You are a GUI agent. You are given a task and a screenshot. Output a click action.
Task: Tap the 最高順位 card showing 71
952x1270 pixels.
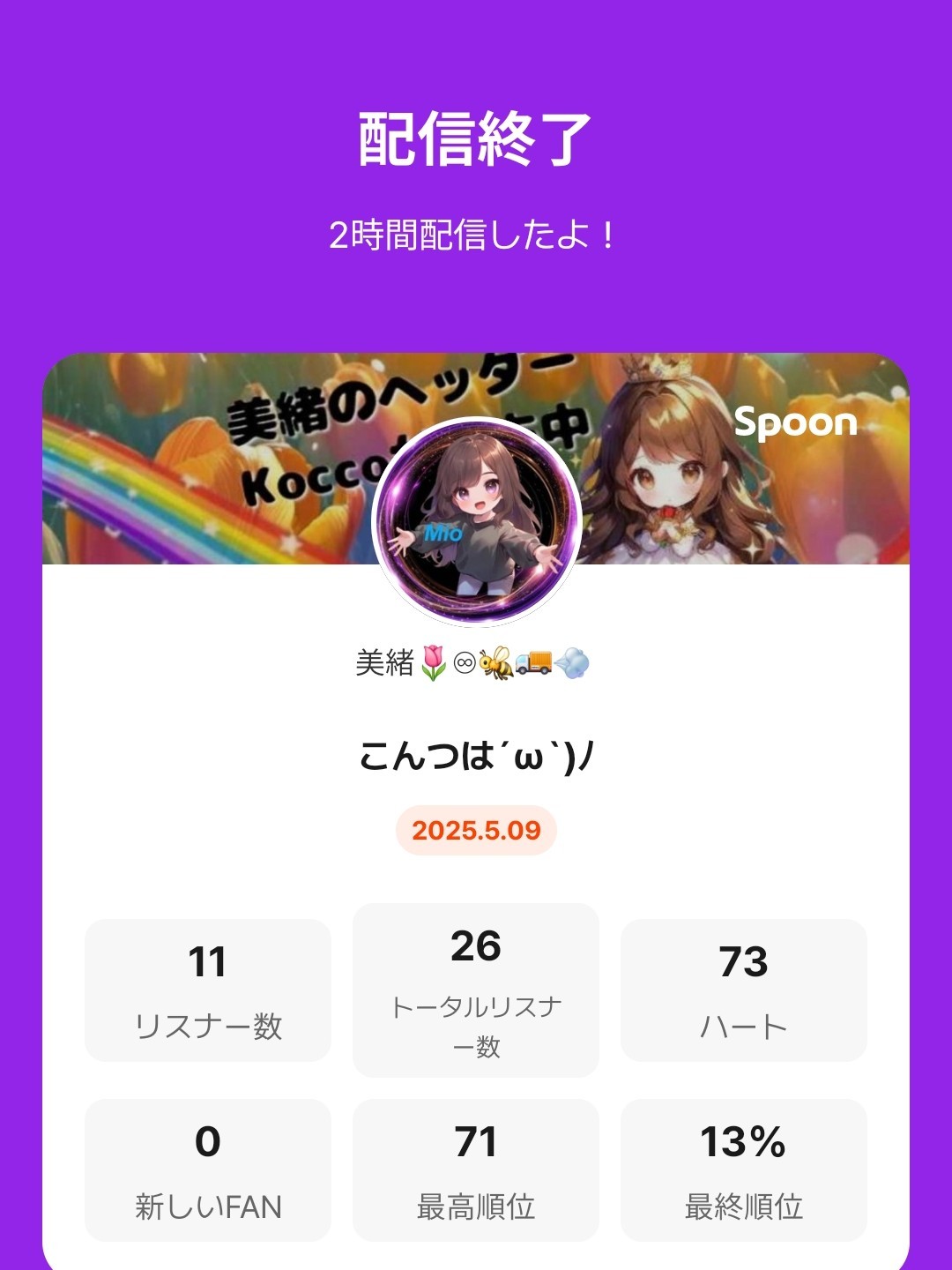[476, 1170]
